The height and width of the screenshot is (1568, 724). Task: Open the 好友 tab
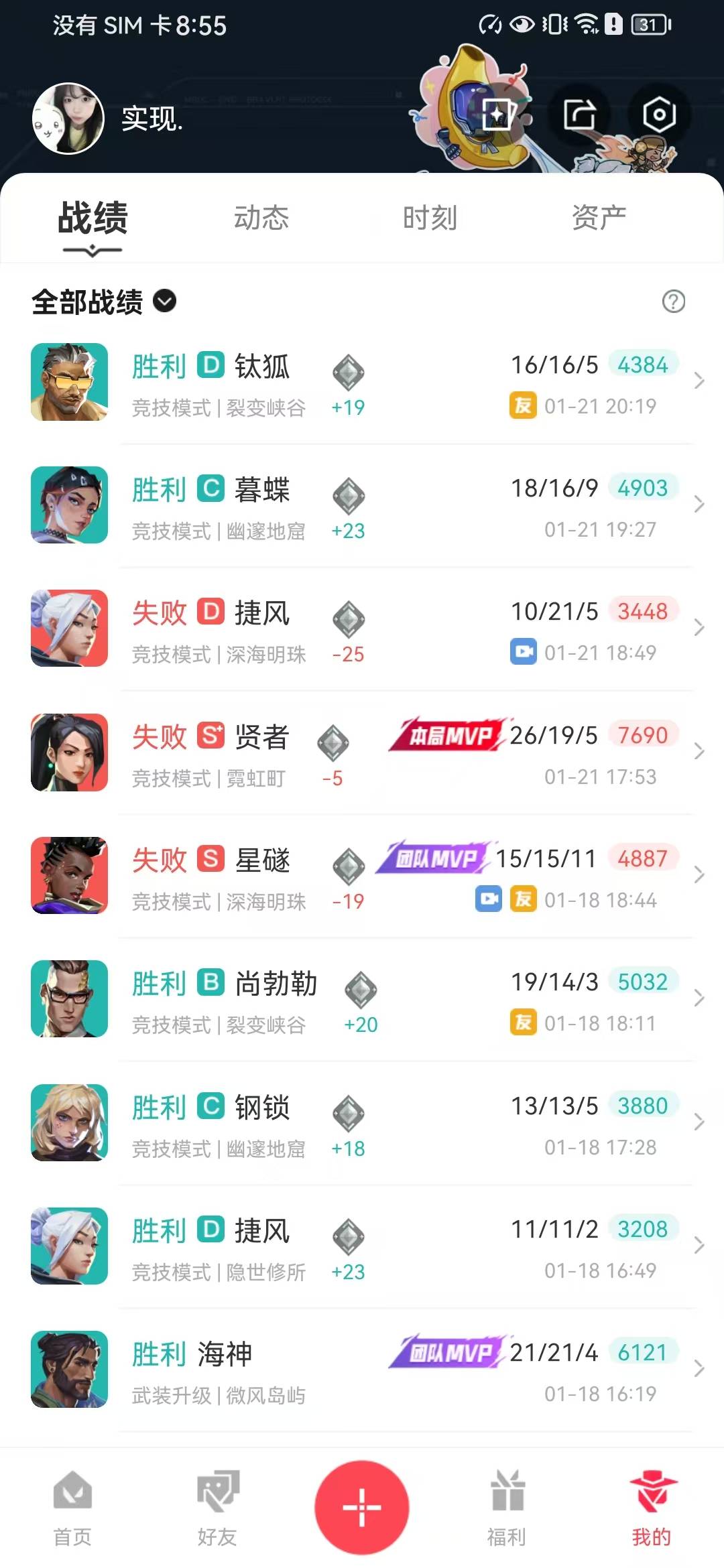(217, 1509)
